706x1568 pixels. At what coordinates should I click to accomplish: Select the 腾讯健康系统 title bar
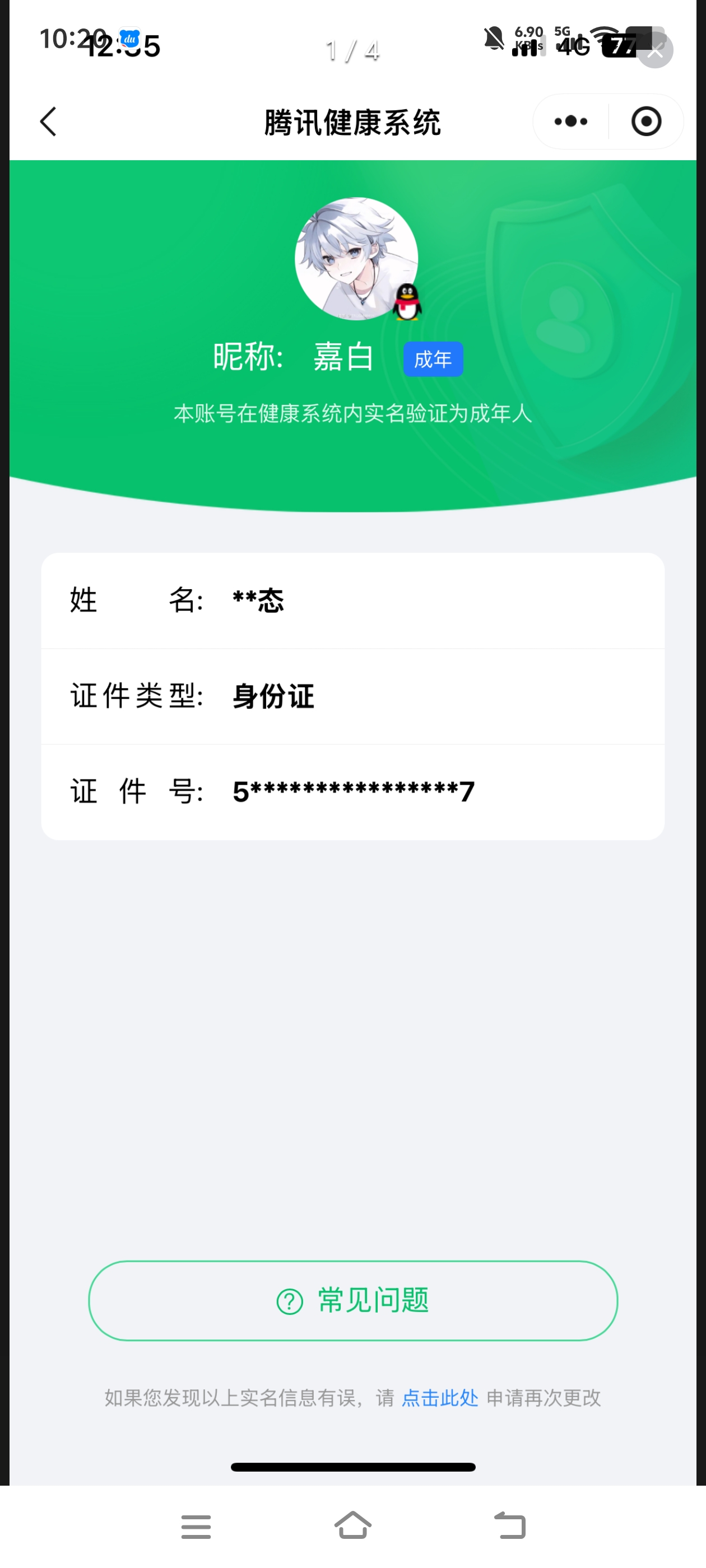[352, 121]
